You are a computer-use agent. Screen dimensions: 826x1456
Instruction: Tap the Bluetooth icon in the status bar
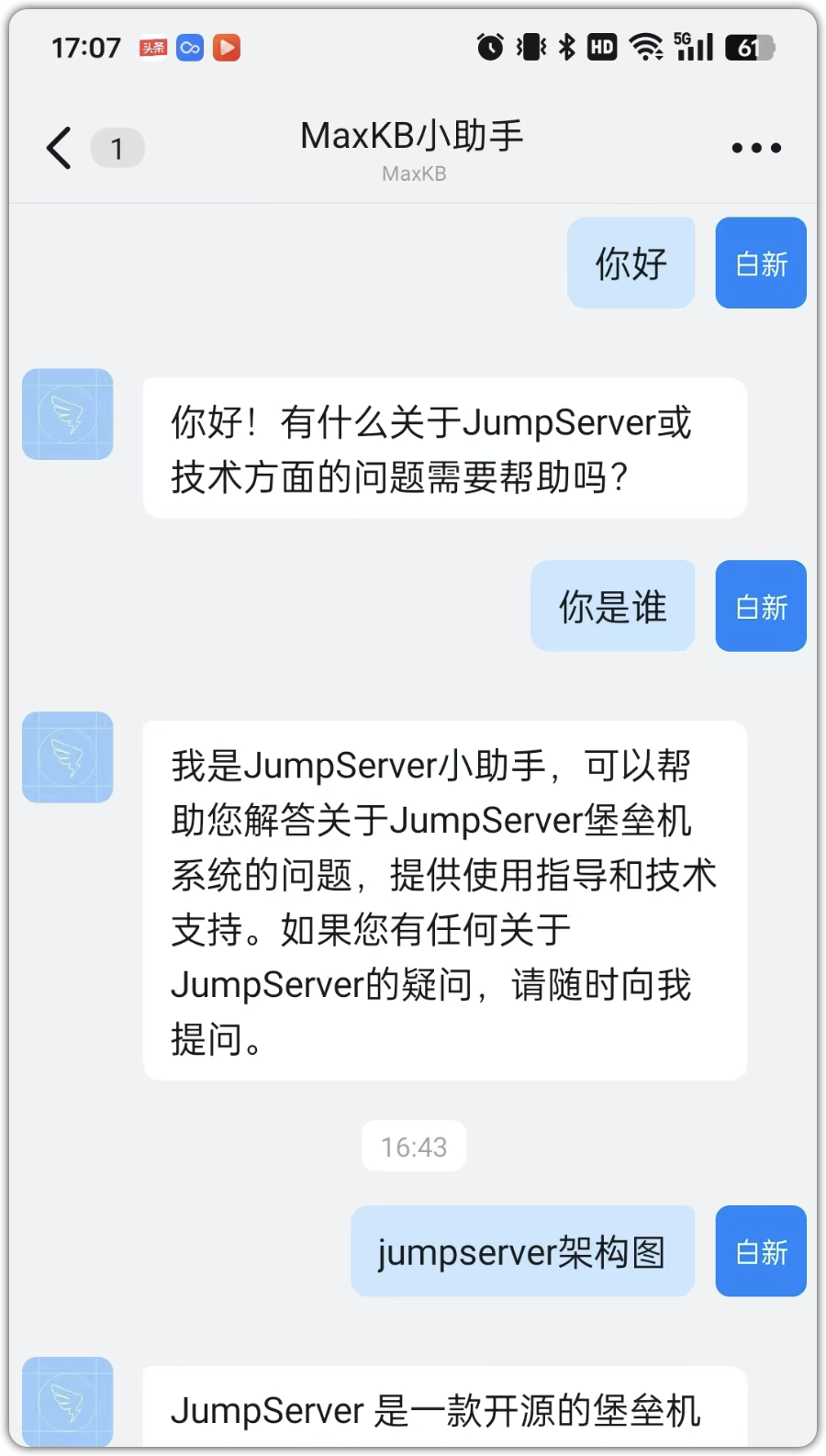(x=568, y=46)
